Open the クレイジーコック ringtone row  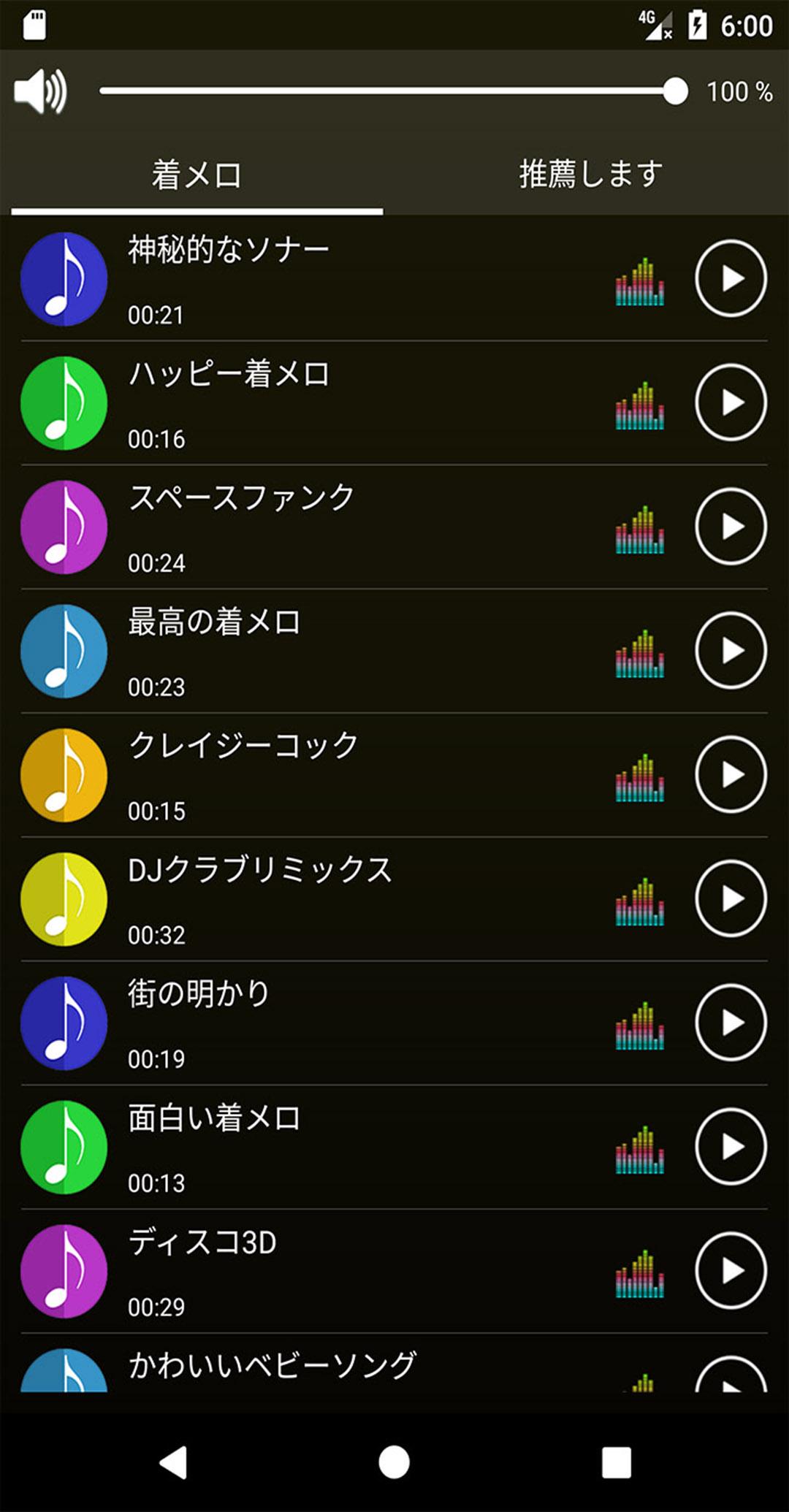point(394,775)
